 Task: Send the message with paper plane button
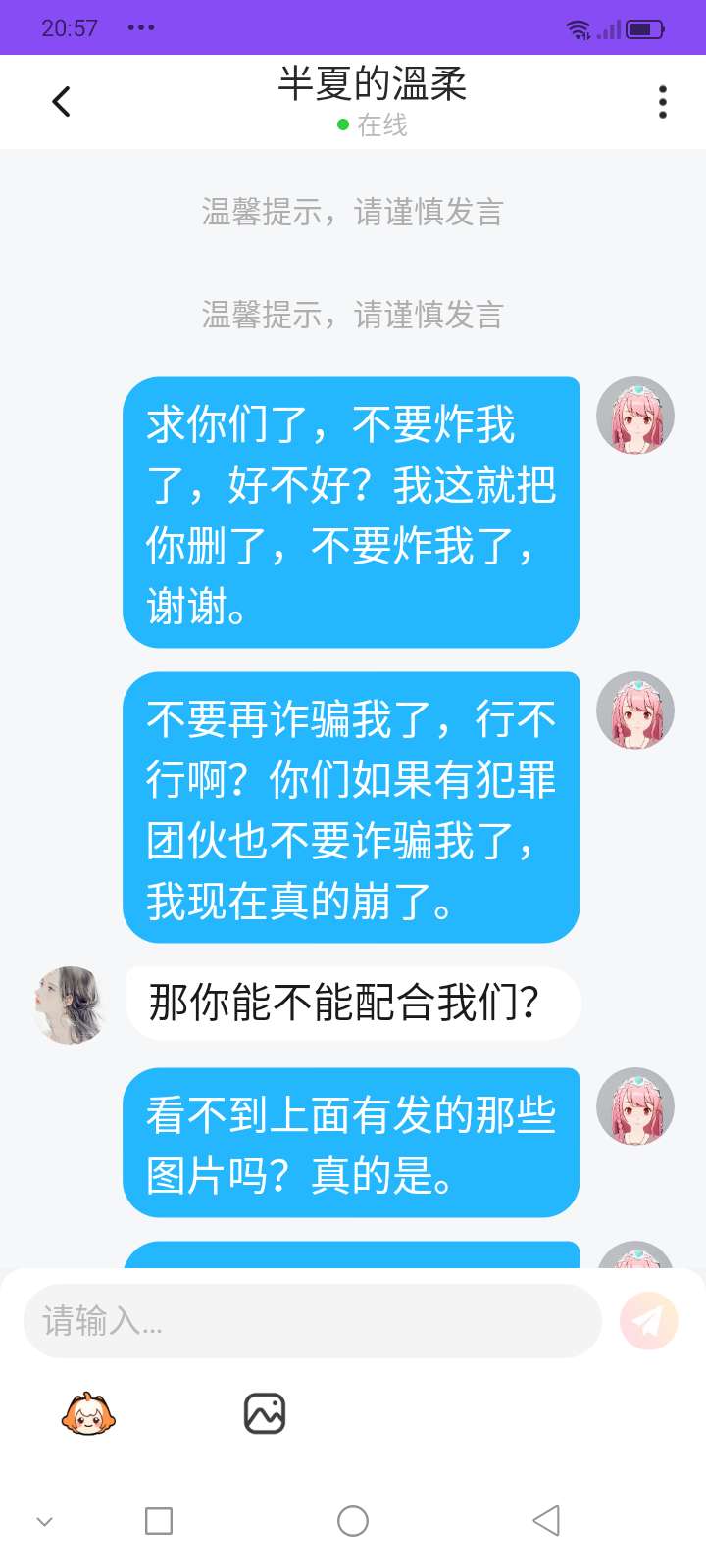(648, 1321)
